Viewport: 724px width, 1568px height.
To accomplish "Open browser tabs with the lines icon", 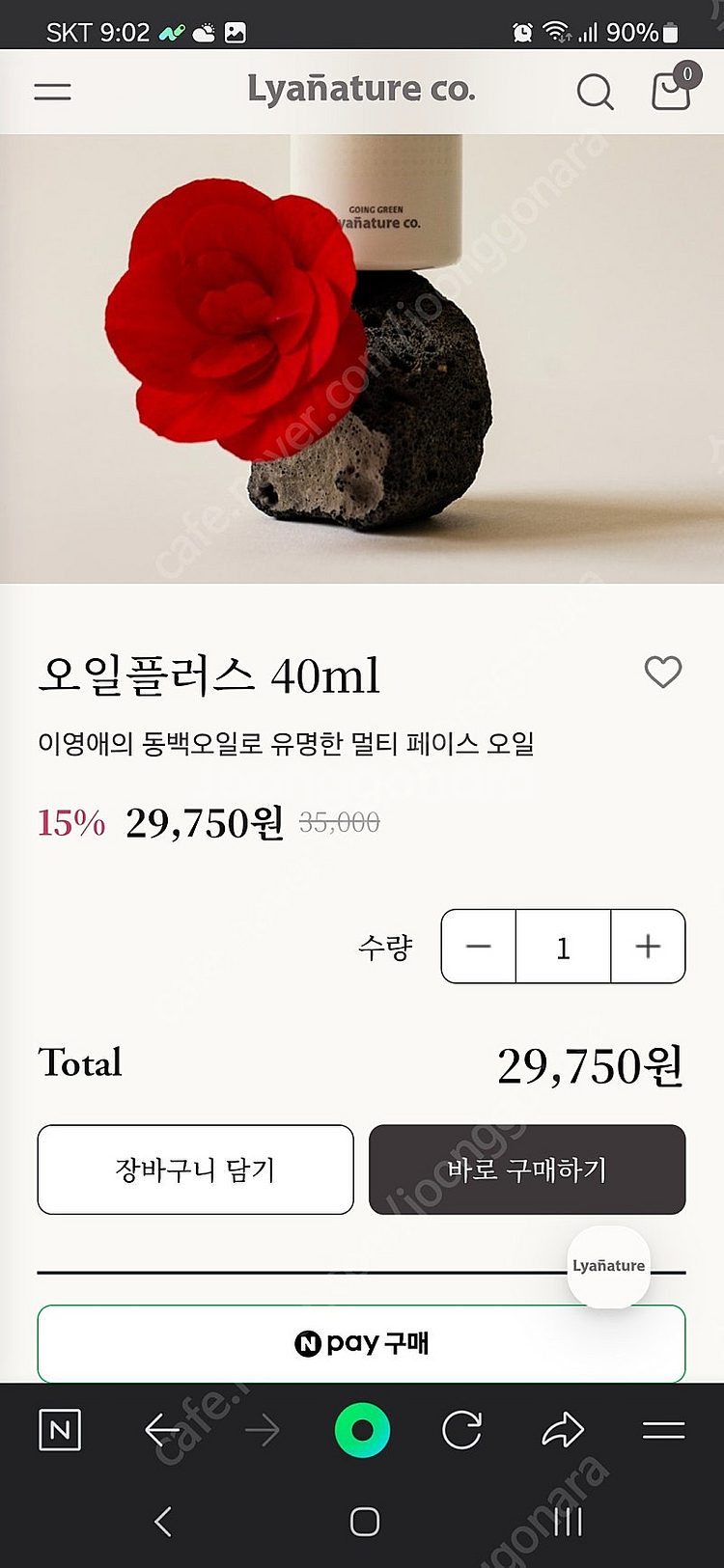I will click(x=664, y=1431).
